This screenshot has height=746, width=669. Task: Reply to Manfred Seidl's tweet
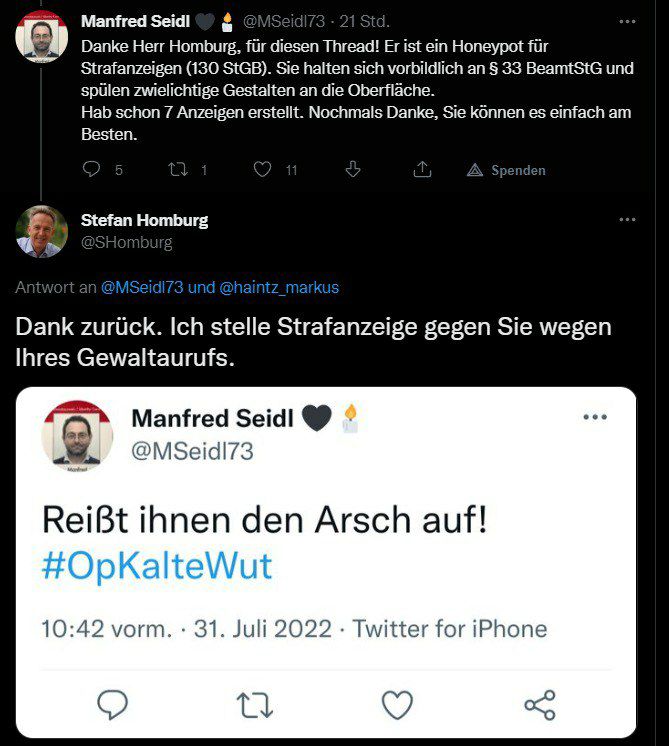click(x=92, y=170)
